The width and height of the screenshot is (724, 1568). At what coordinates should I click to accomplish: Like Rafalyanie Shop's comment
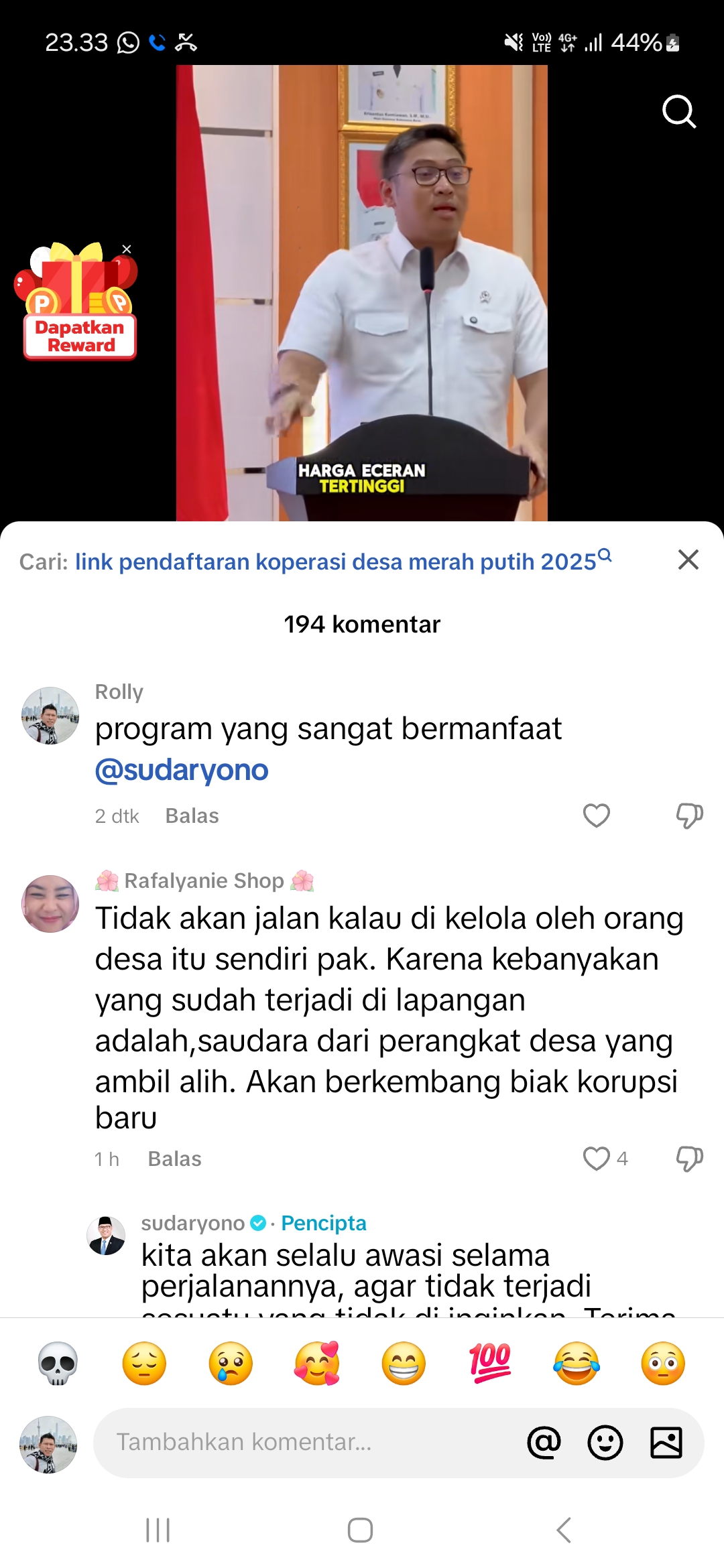[x=597, y=1159]
